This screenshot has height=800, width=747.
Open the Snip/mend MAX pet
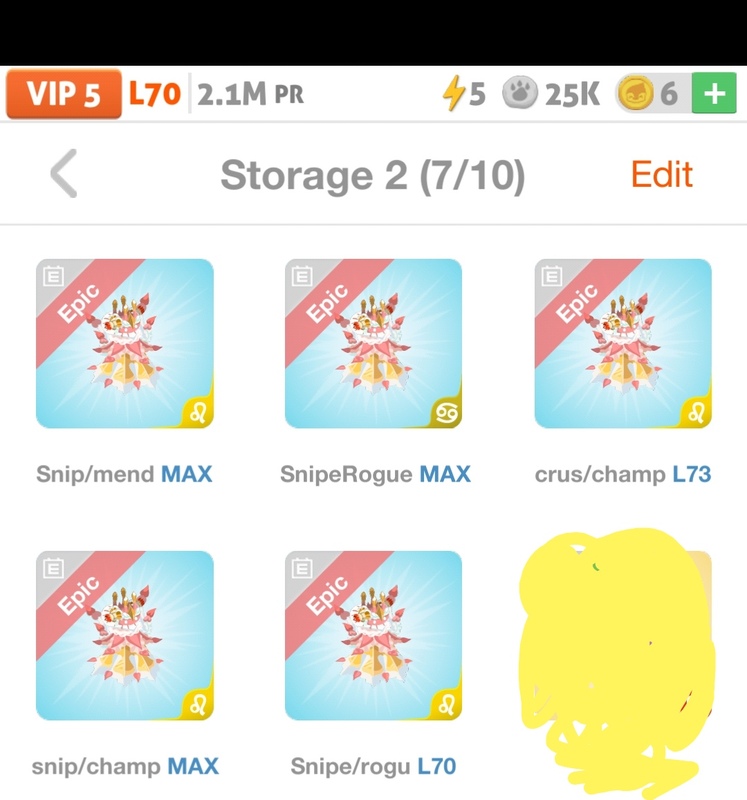(x=125, y=344)
